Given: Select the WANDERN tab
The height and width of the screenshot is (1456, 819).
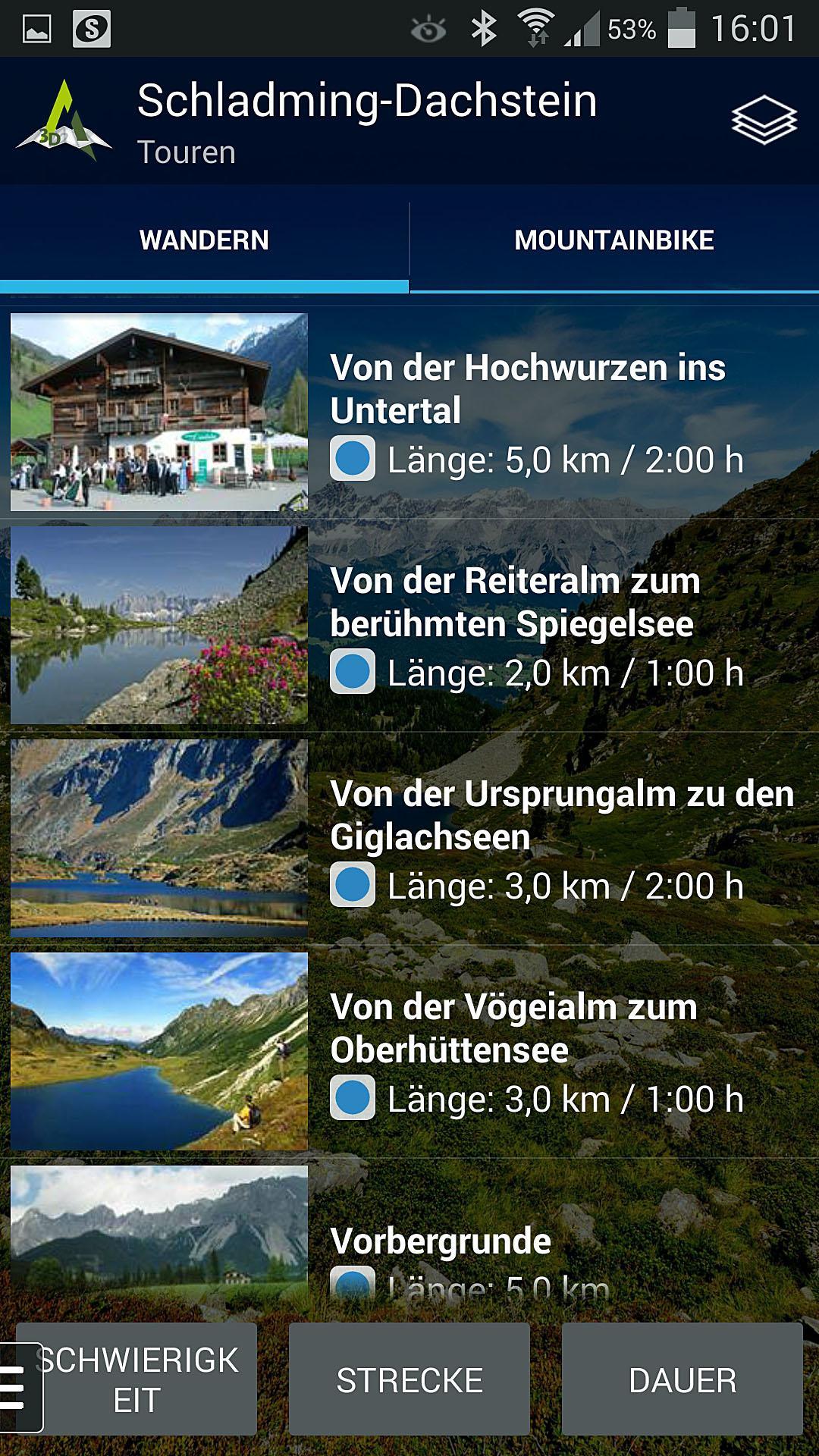Looking at the screenshot, I should (203, 239).
